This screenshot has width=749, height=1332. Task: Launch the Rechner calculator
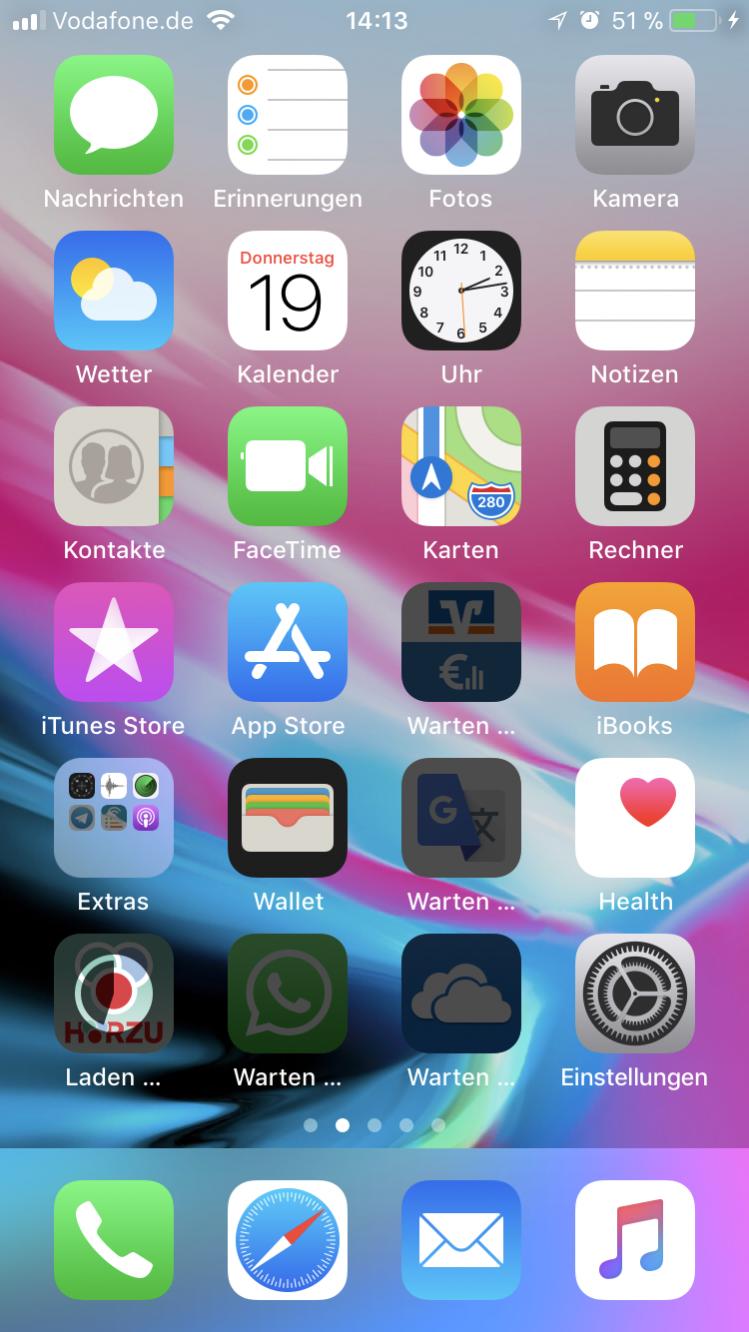click(x=635, y=466)
